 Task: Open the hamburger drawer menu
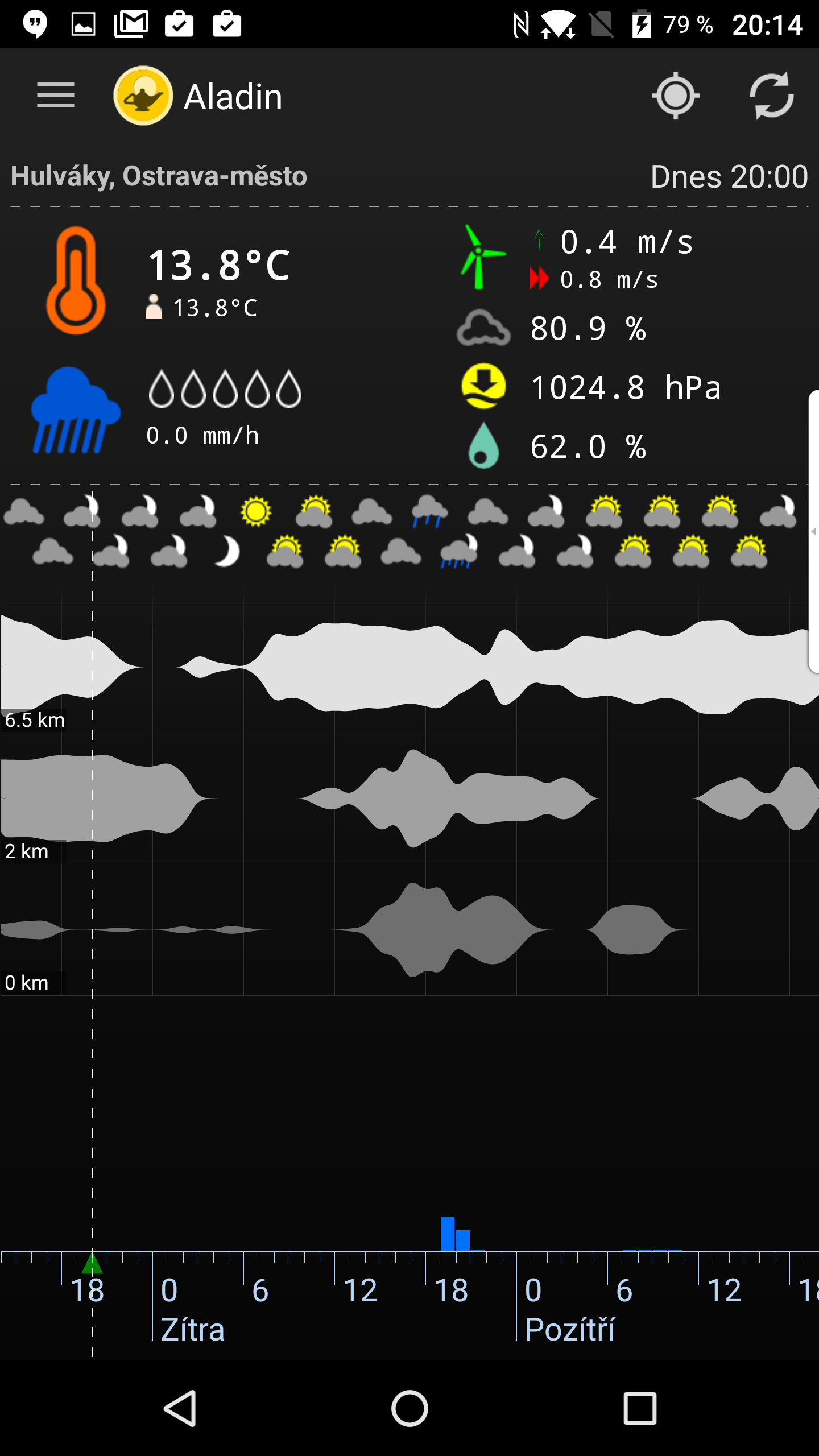(x=56, y=95)
